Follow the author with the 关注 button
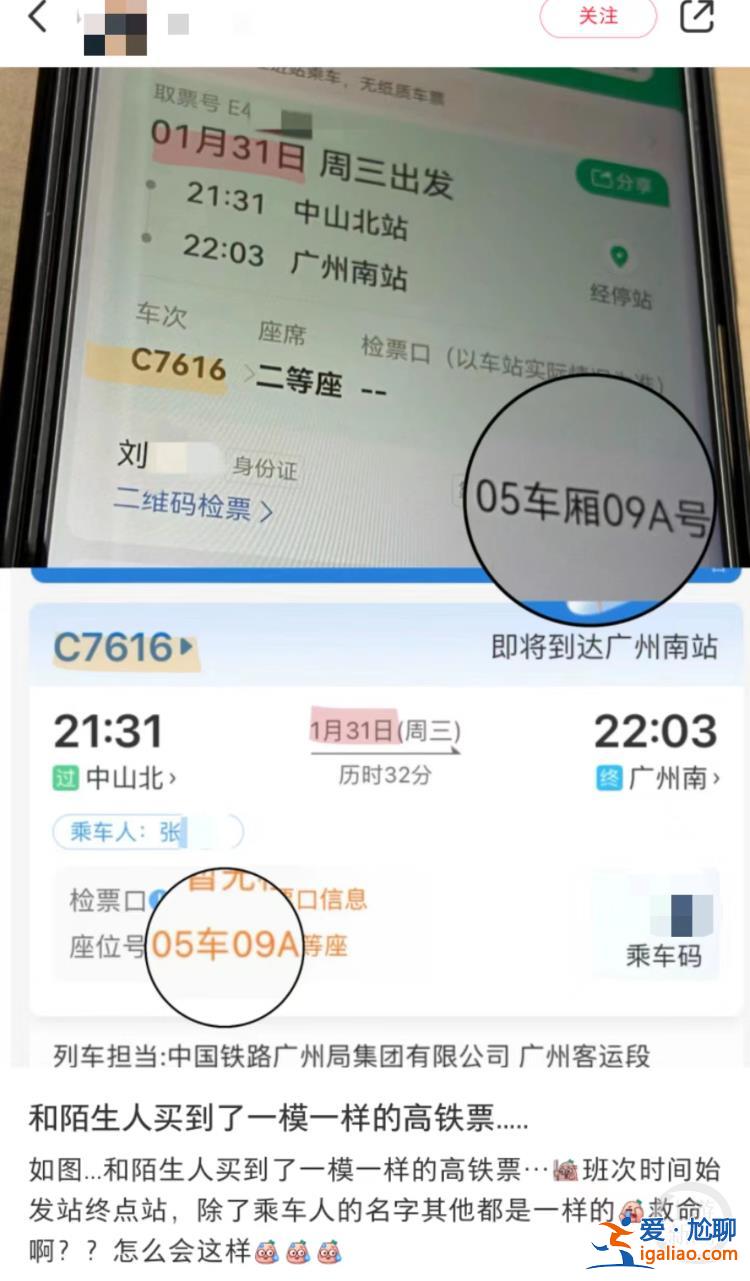 [x=598, y=17]
